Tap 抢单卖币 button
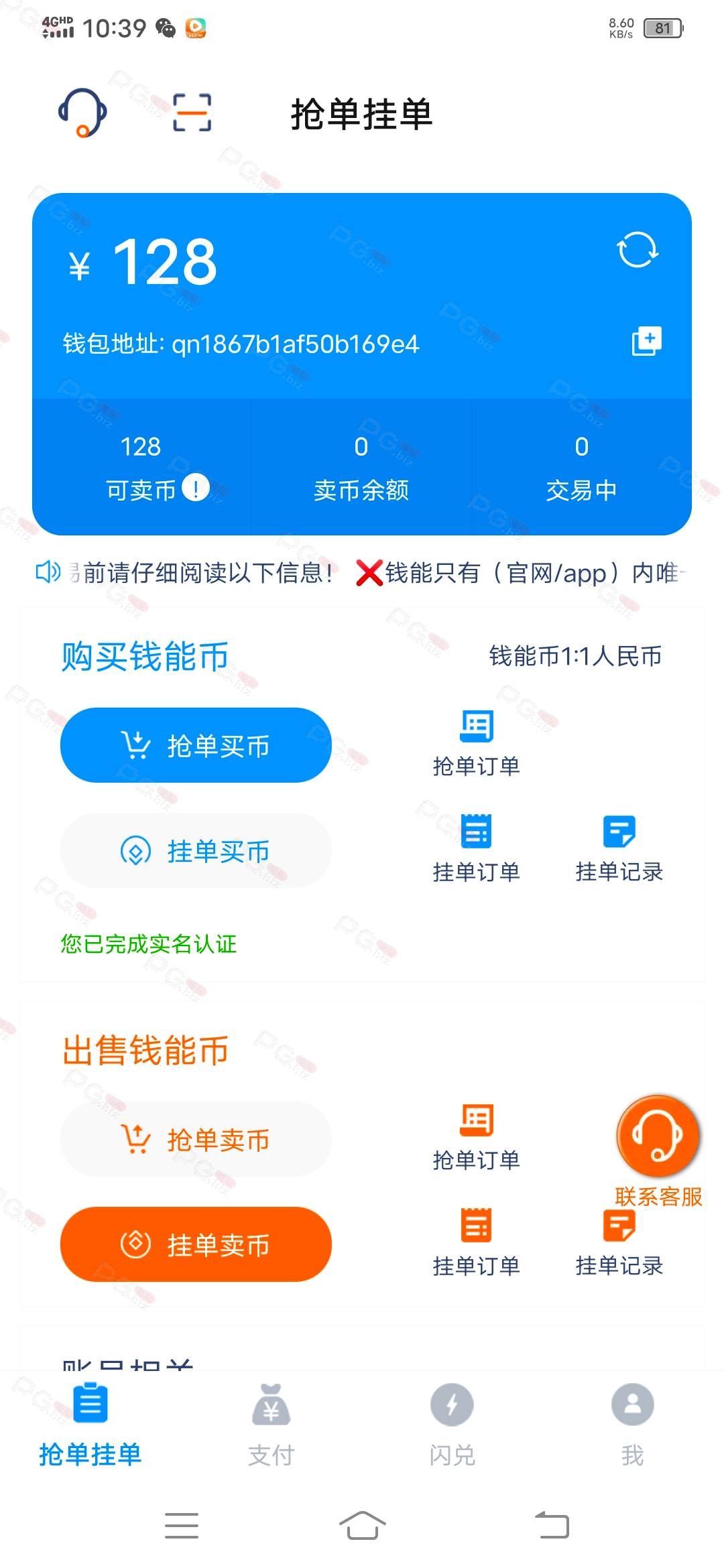 point(196,1139)
